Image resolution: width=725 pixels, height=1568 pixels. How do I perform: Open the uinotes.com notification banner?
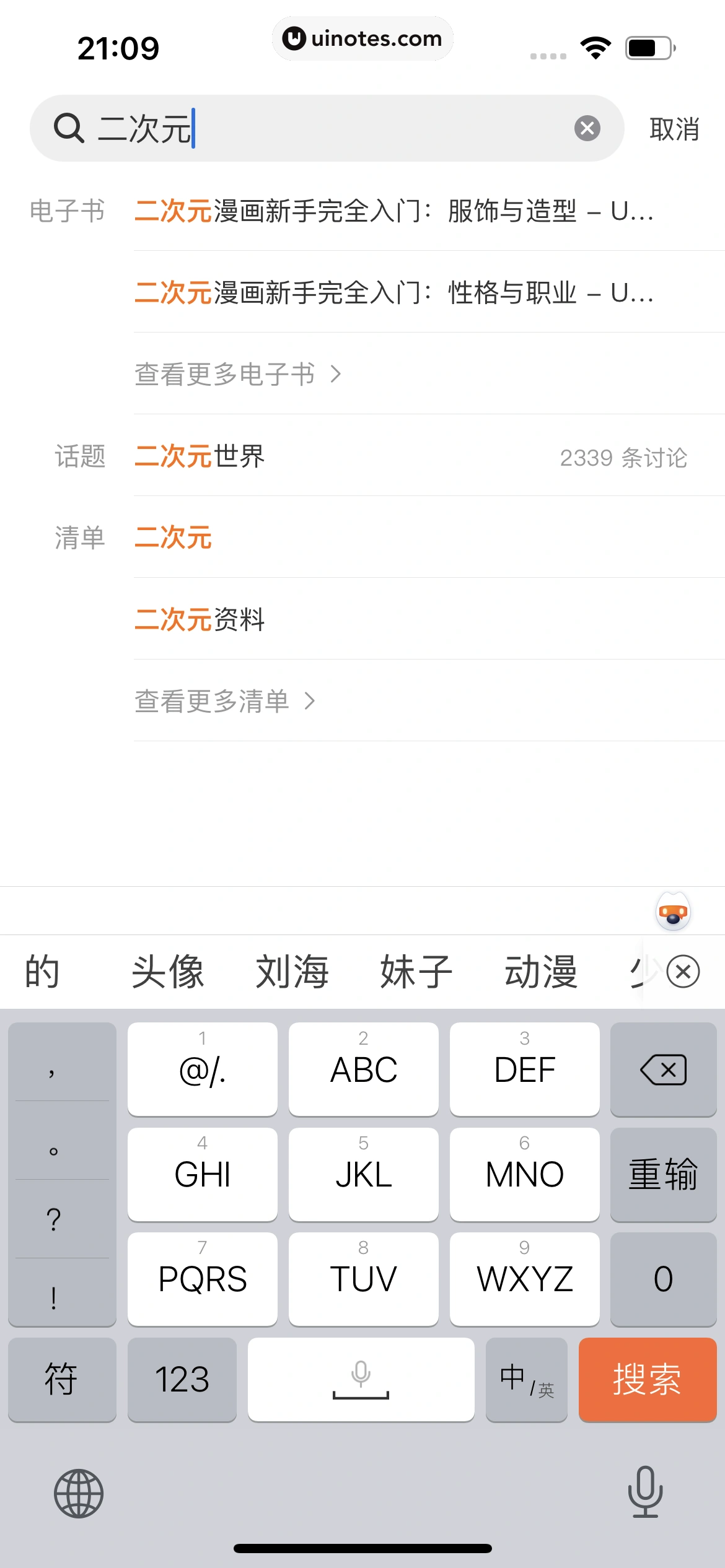point(362,38)
